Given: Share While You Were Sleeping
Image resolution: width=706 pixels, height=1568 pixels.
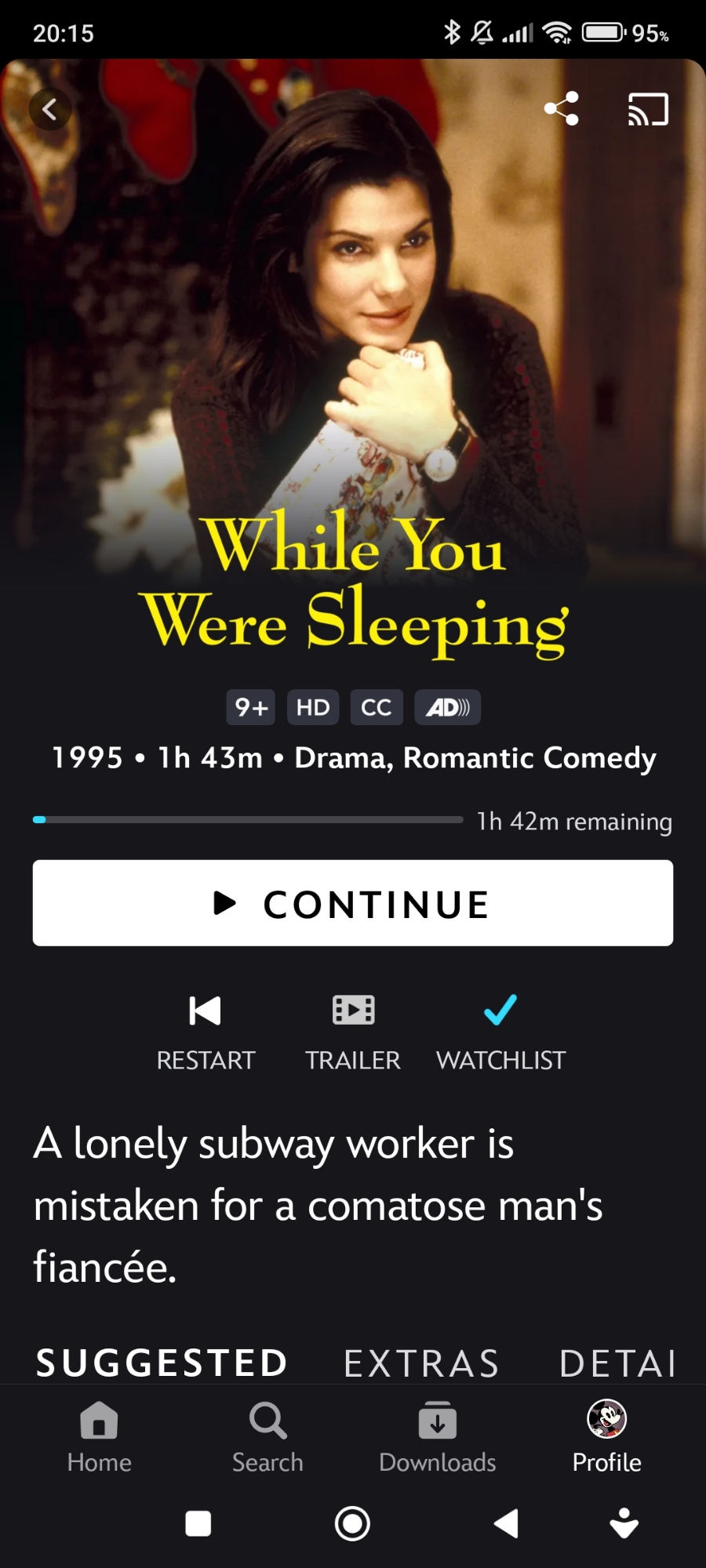Looking at the screenshot, I should click(x=562, y=109).
